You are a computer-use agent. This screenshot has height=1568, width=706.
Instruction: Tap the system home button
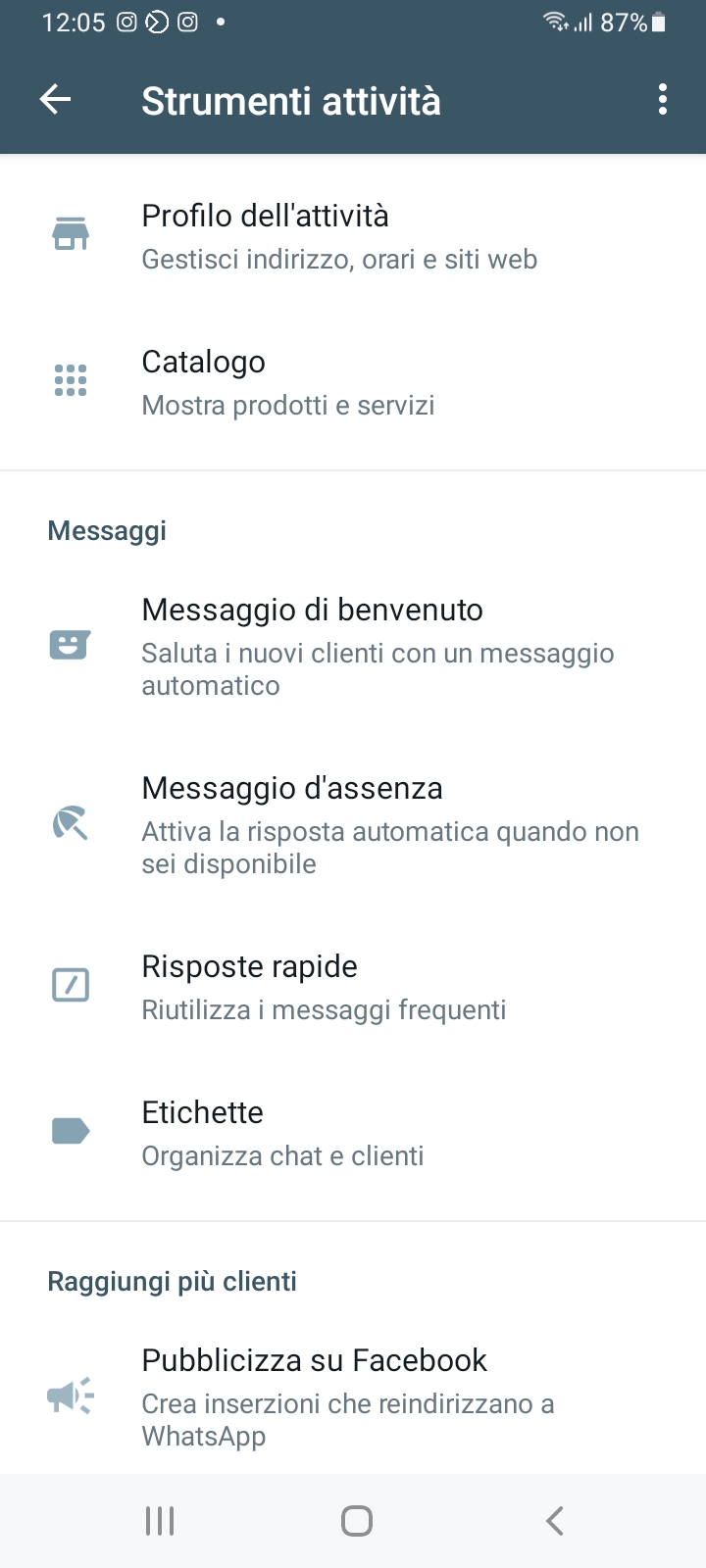[356, 1521]
